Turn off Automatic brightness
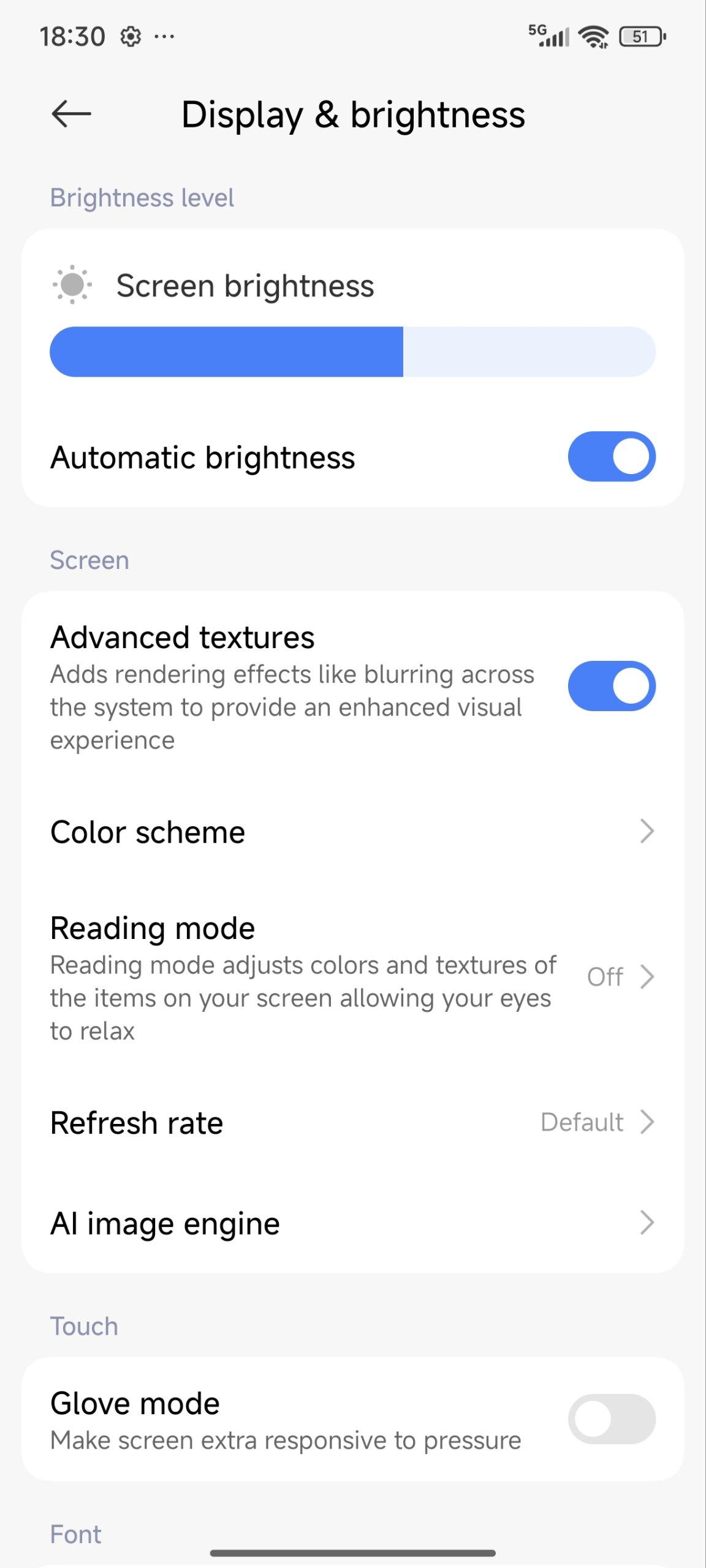Viewport: 706px width, 1568px height. pyautogui.click(x=611, y=457)
